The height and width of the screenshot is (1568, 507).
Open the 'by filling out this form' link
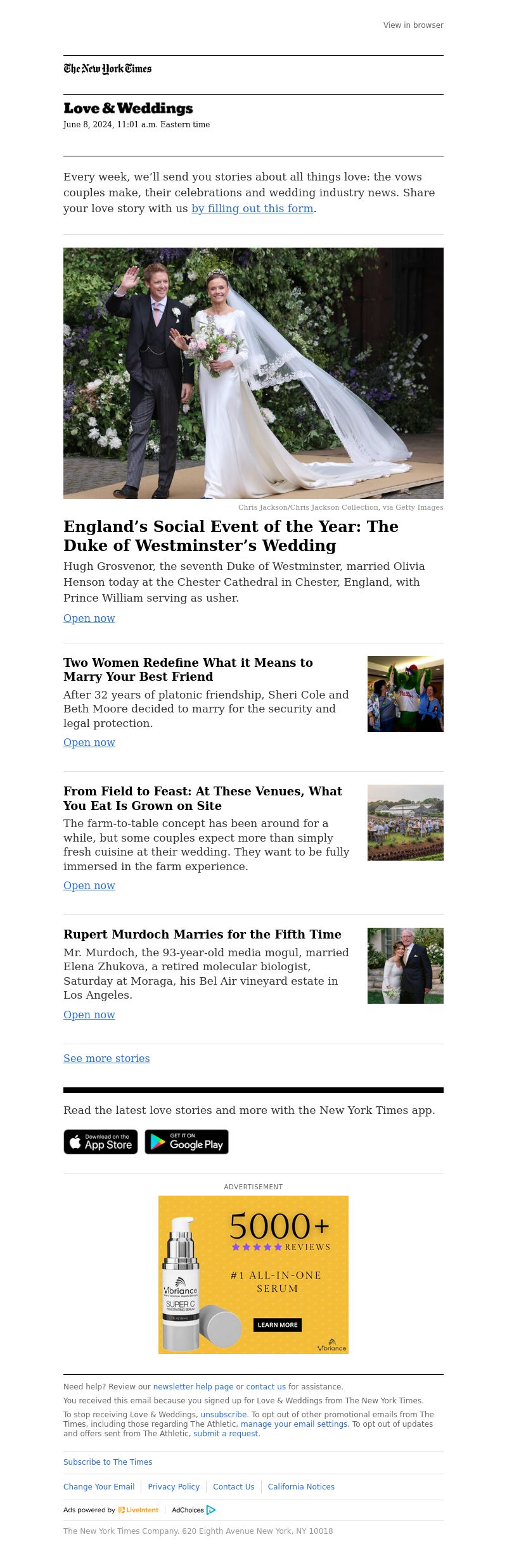click(x=252, y=208)
